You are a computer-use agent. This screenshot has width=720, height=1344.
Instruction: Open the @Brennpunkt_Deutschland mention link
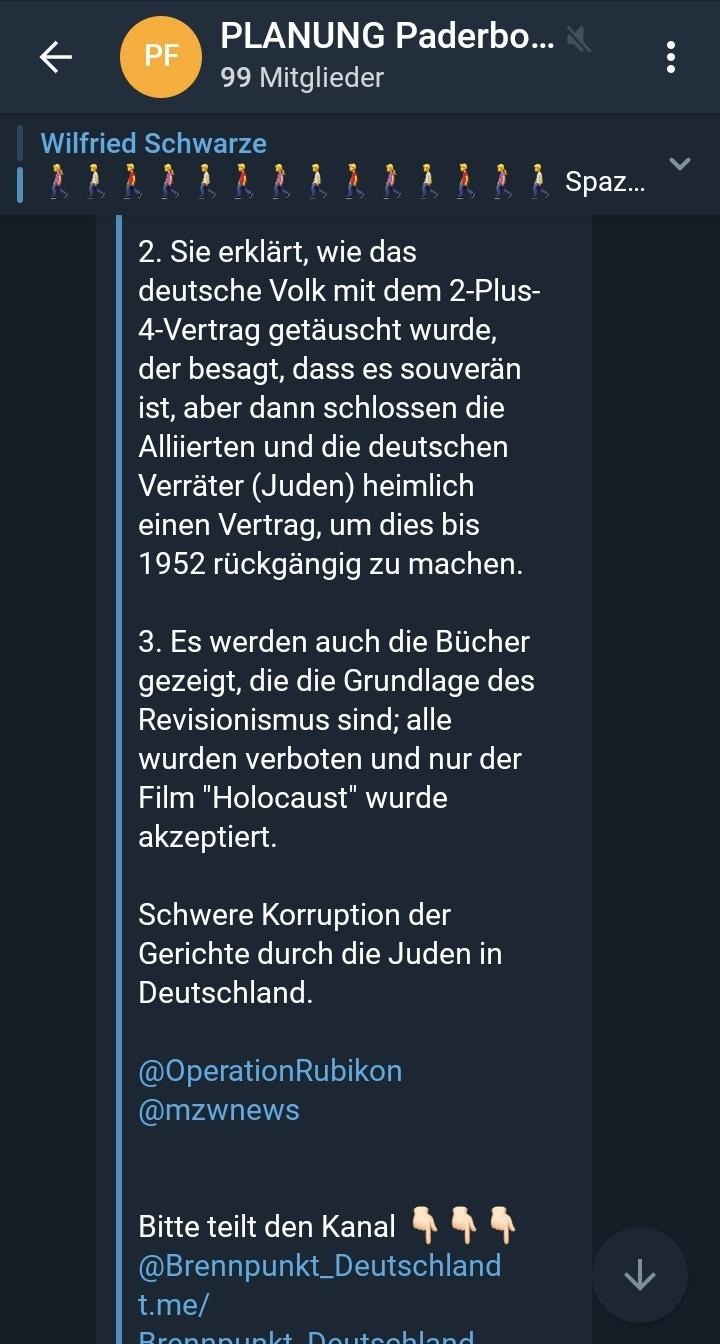click(319, 1266)
